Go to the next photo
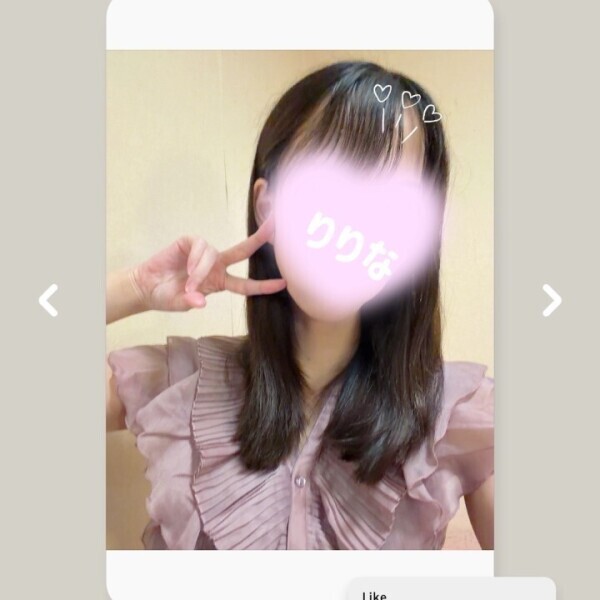The image size is (600, 600). click(x=551, y=300)
